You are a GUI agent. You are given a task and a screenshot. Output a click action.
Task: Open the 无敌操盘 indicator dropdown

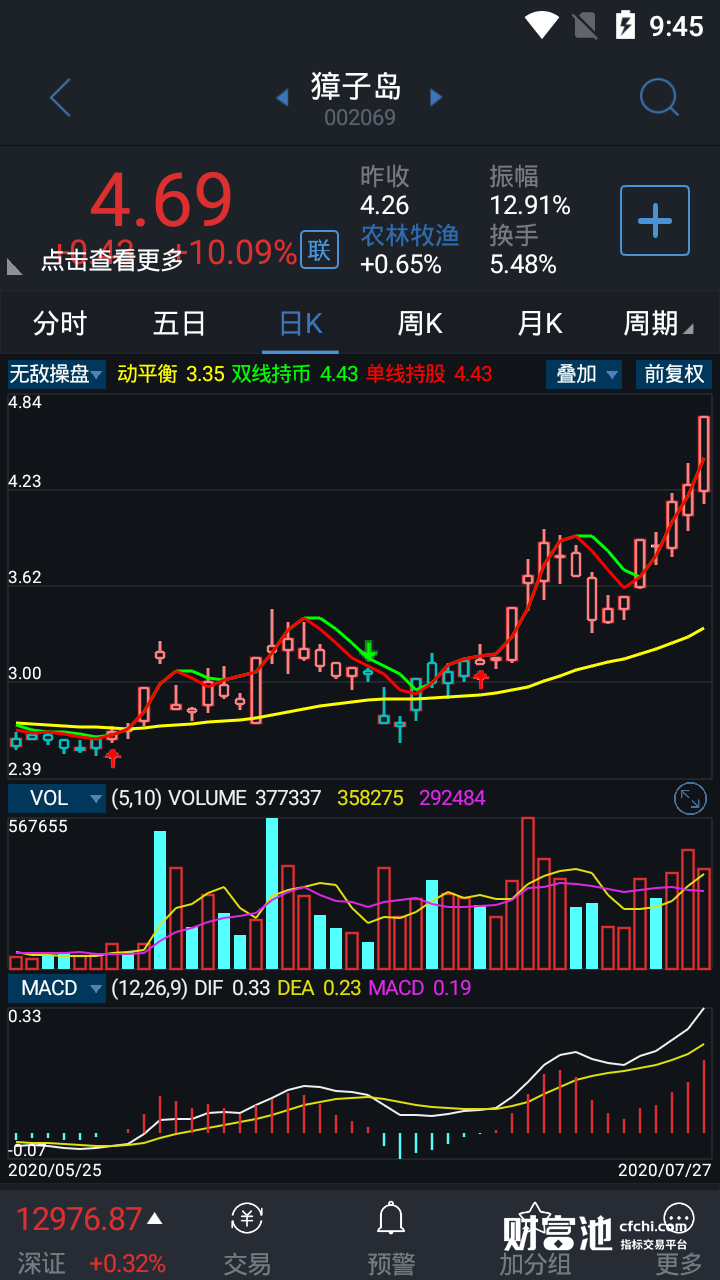[57, 375]
